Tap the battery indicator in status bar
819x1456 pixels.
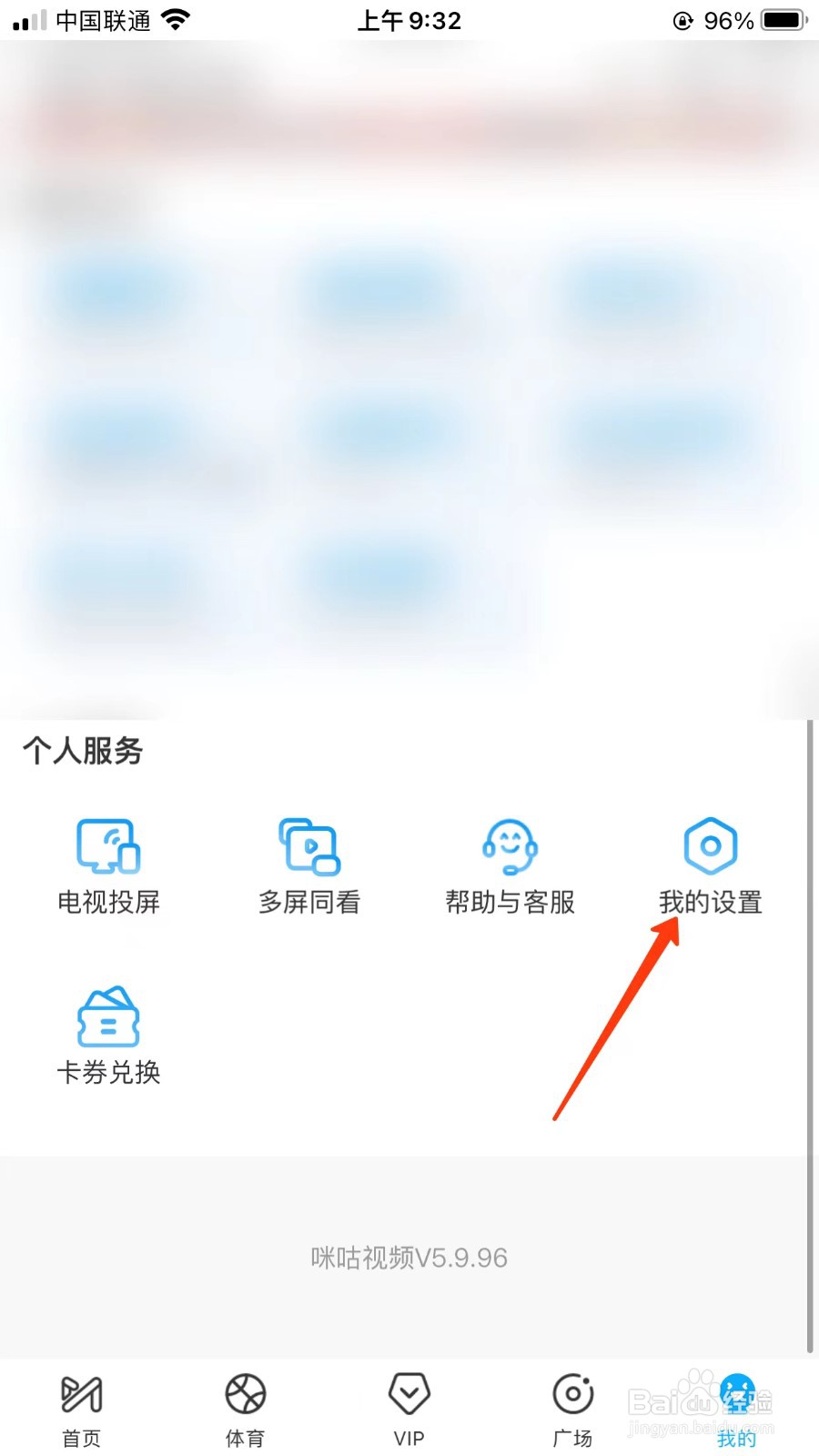click(780, 20)
